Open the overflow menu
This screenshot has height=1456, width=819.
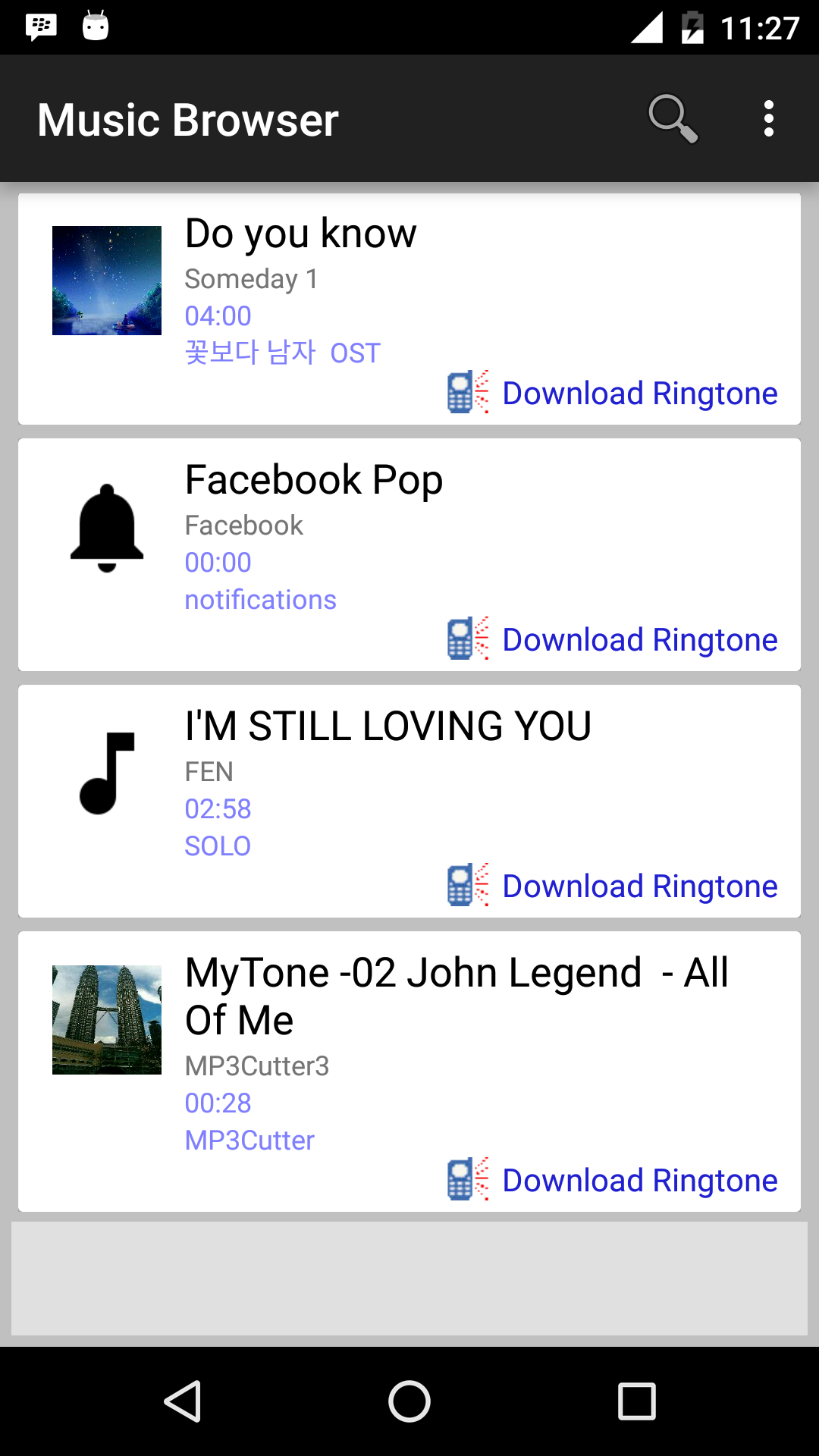point(768,119)
